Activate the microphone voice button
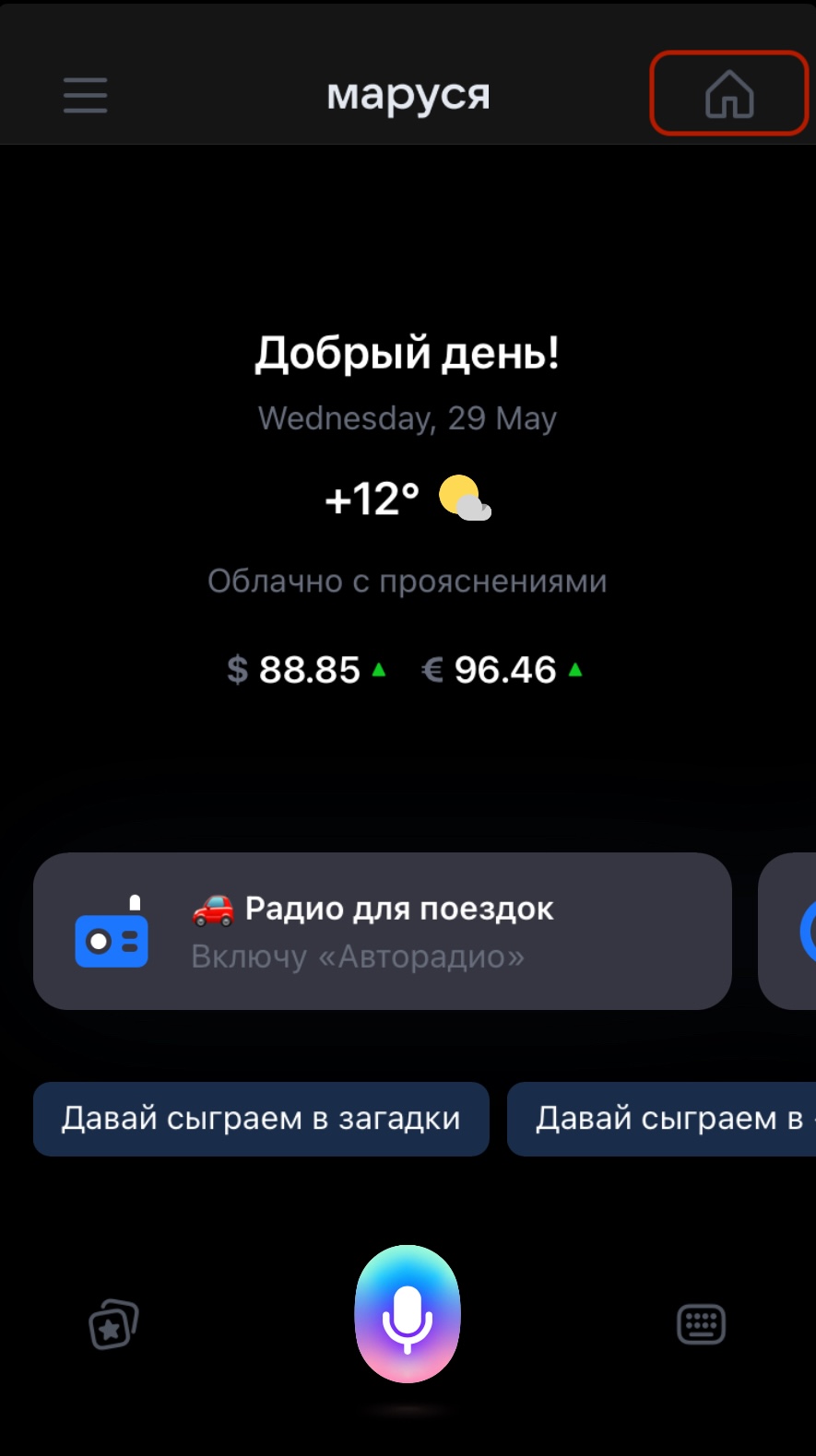This screenshot has width=816, height=1456. click(x=408, y=1314)
